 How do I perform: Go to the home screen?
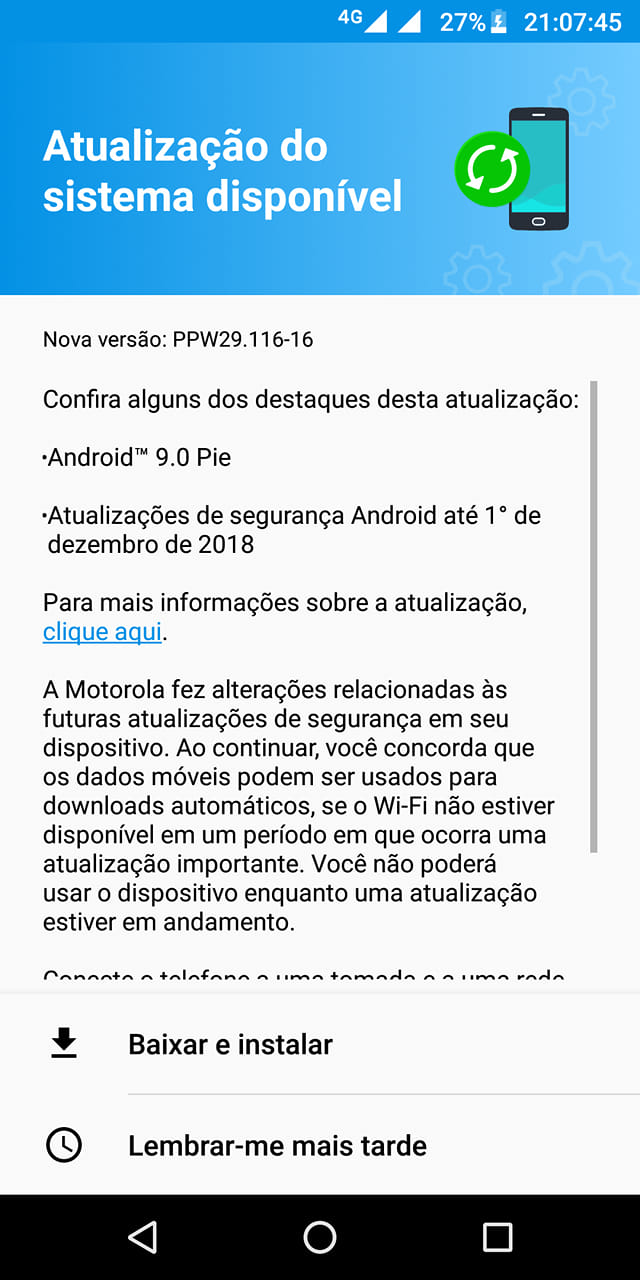pyautogui.click(x=320, y=1237)
